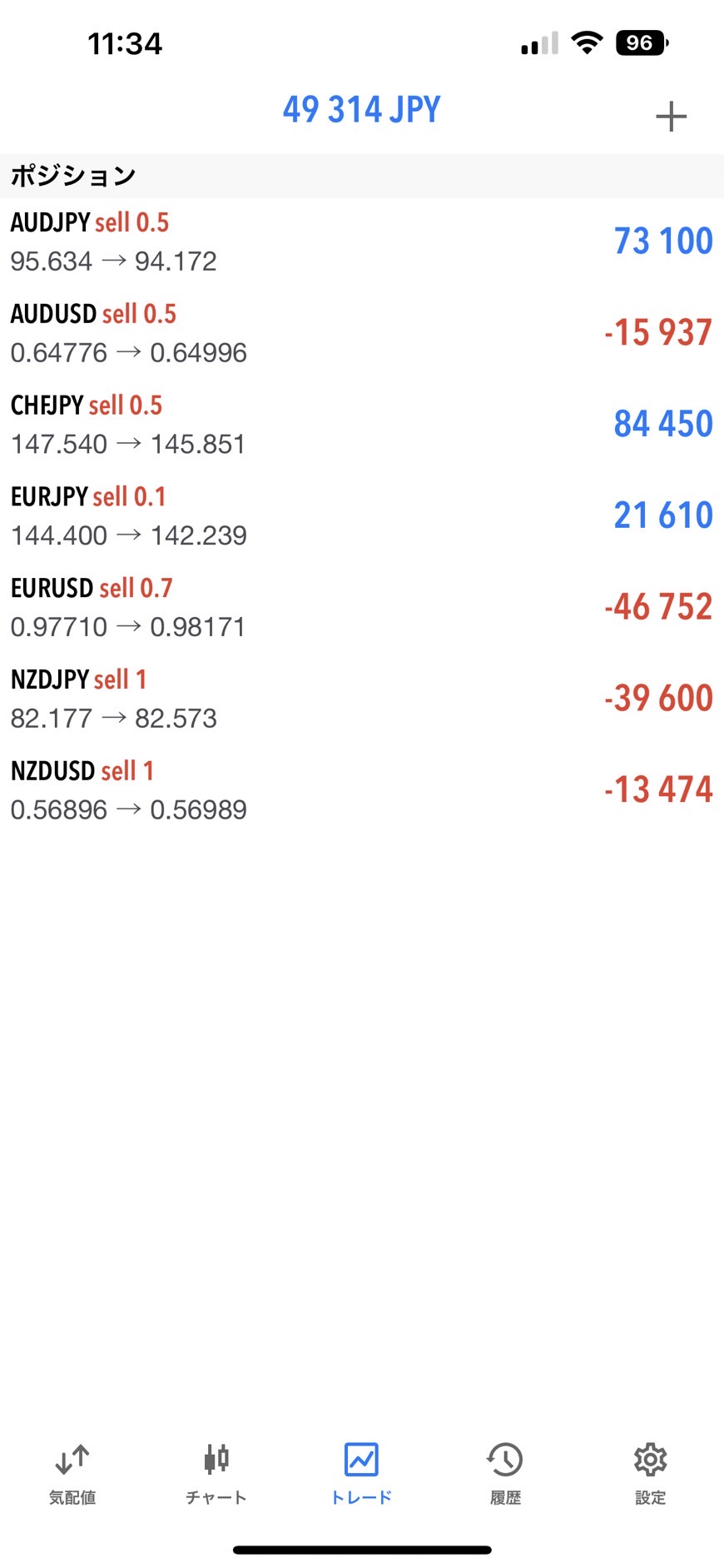Select the NZDJPY sell 1 position
This screenshot has width=724, height=1568.
point(362,699)
